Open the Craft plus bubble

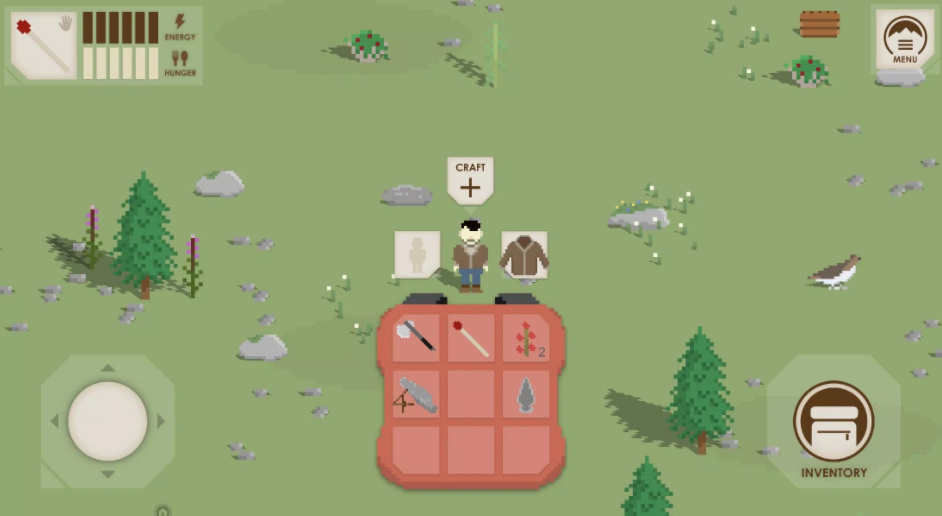point(470,180)
